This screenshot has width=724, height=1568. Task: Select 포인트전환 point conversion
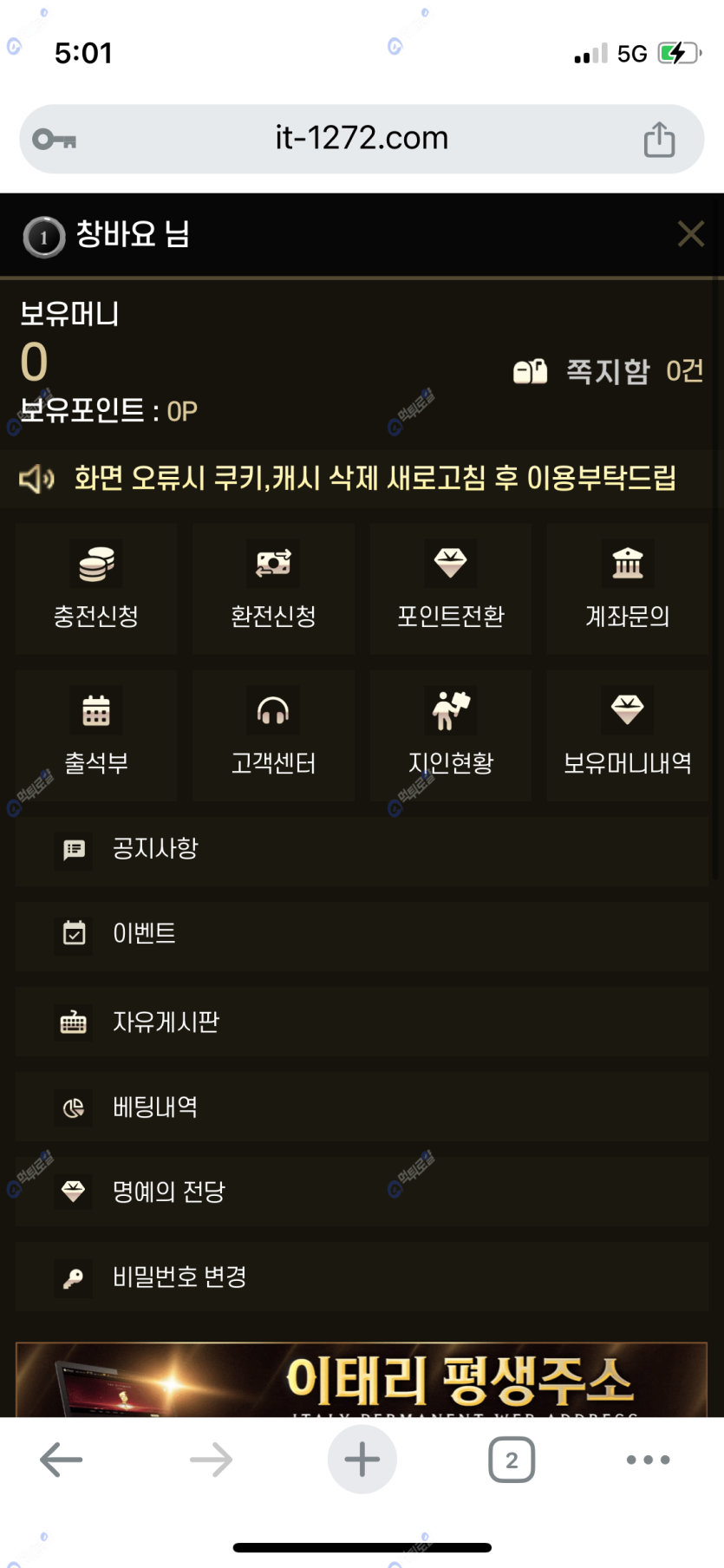(450, 588)
